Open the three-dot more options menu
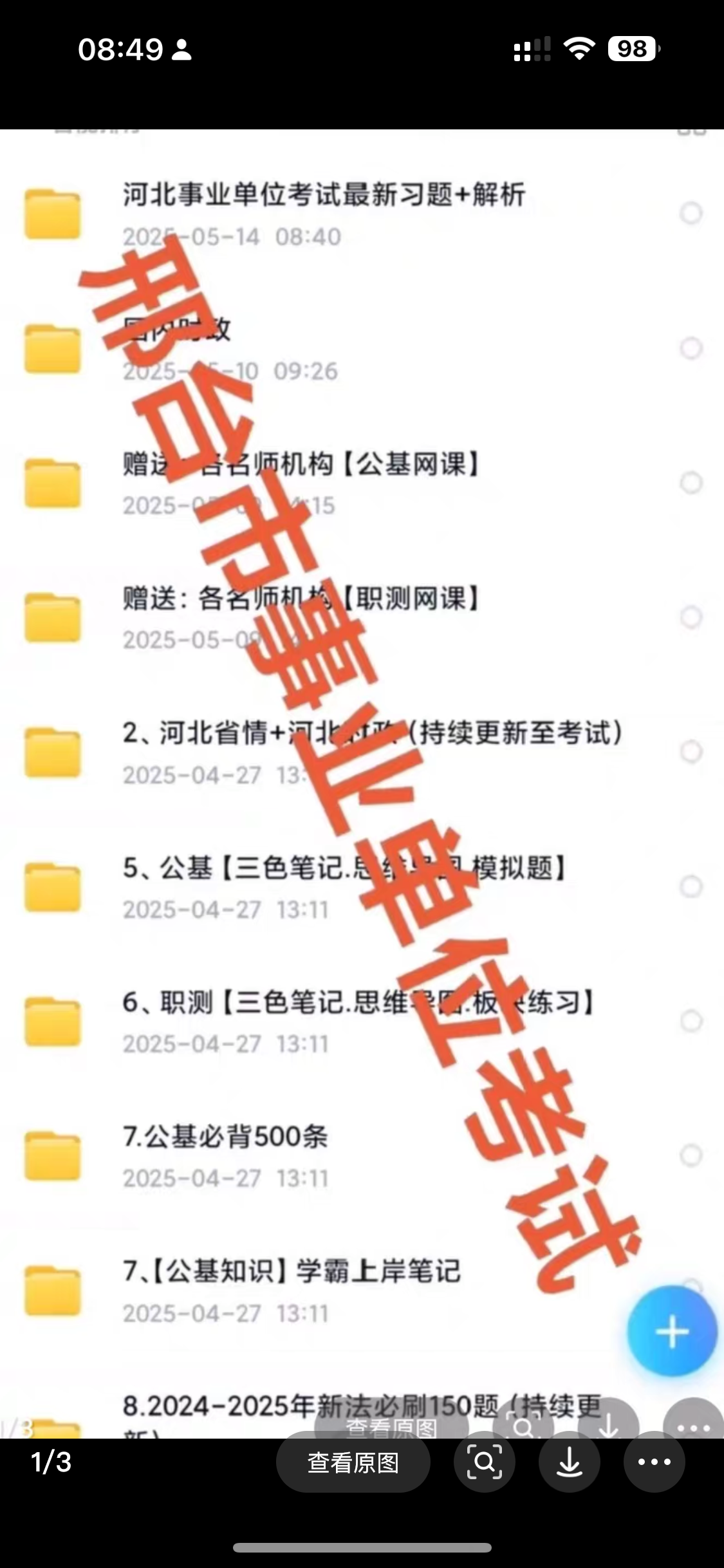 (x=654, y=1462)
